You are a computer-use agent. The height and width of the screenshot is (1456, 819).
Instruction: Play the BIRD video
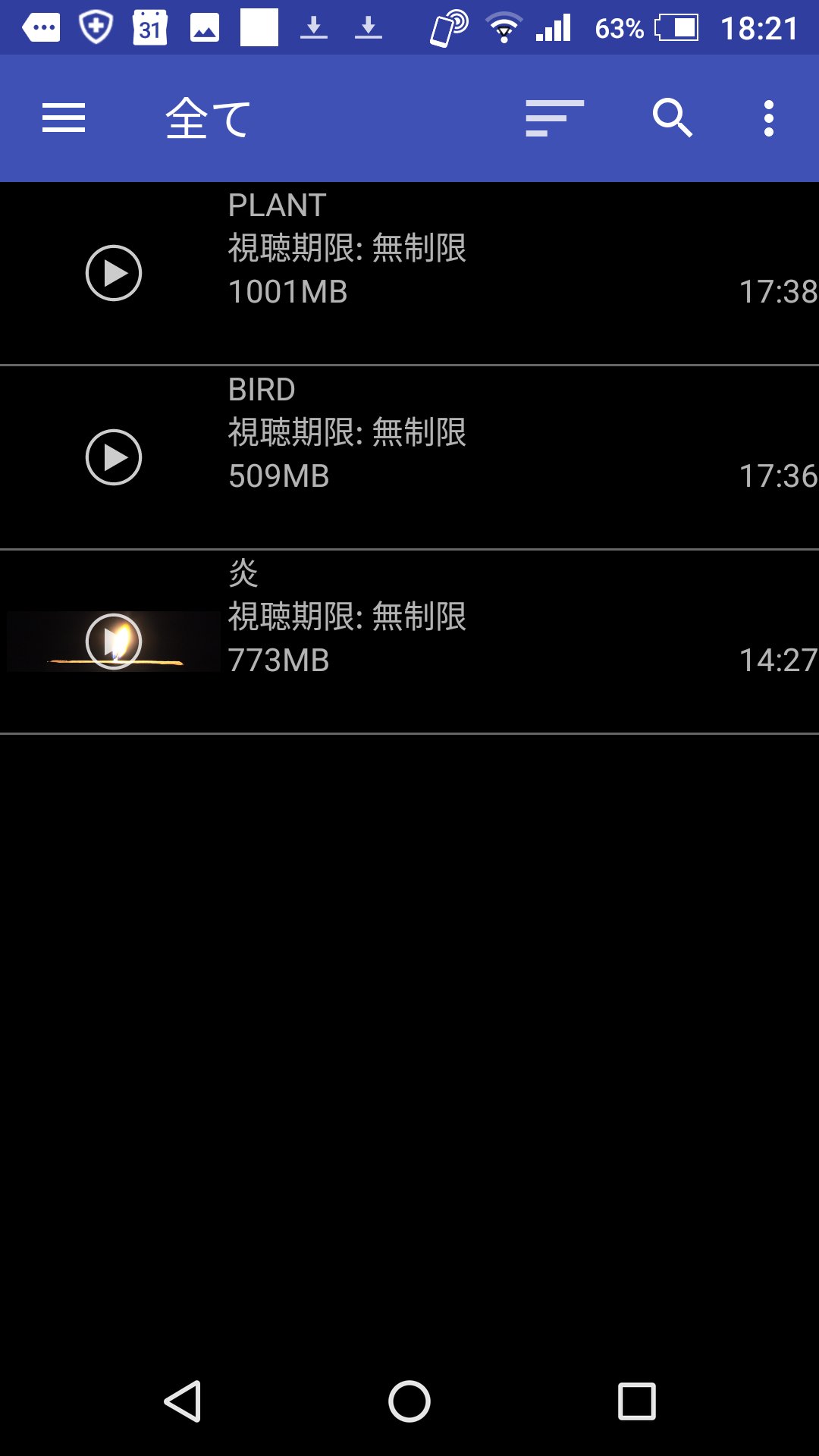[x=114, y=457]
